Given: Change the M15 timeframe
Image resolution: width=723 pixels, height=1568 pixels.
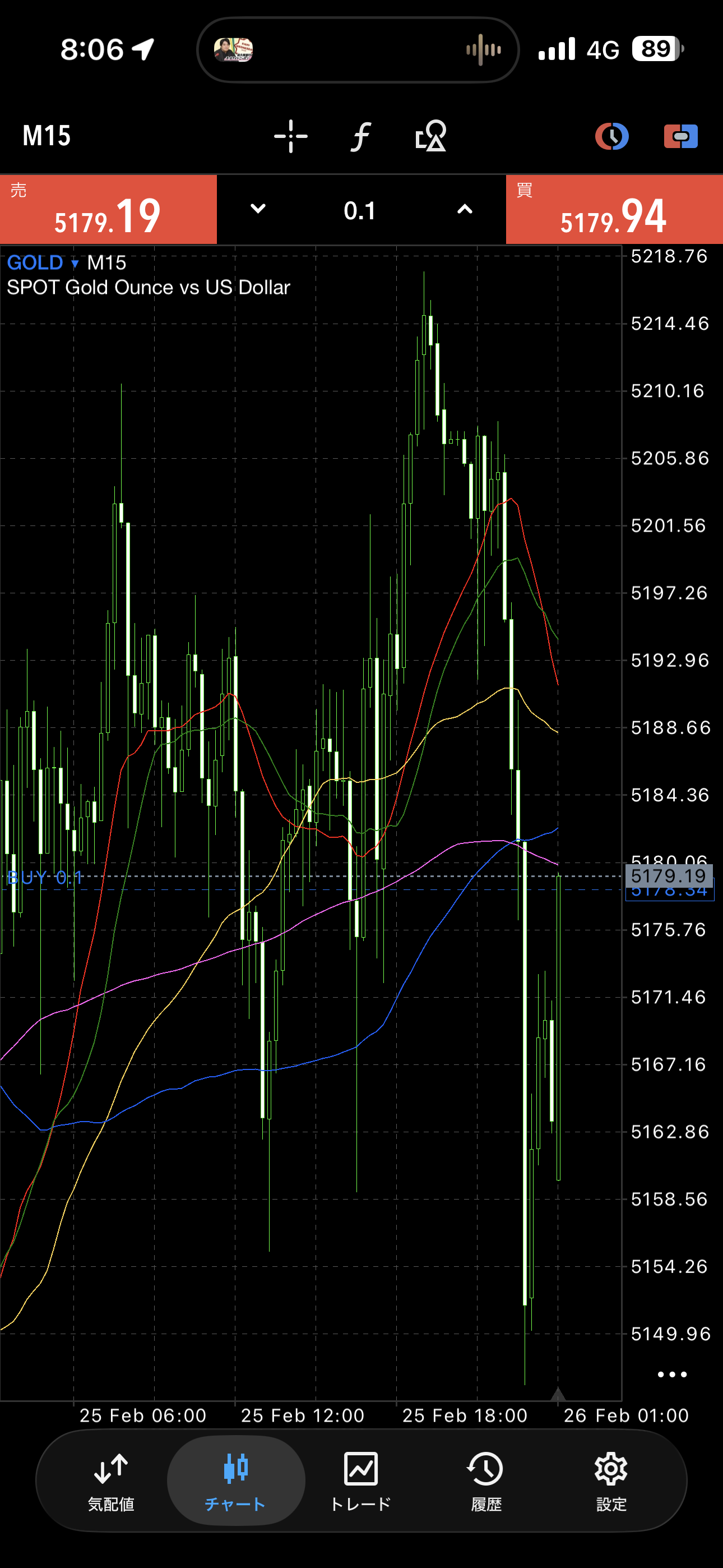Looking at the screenshot, I should (47, 136).
